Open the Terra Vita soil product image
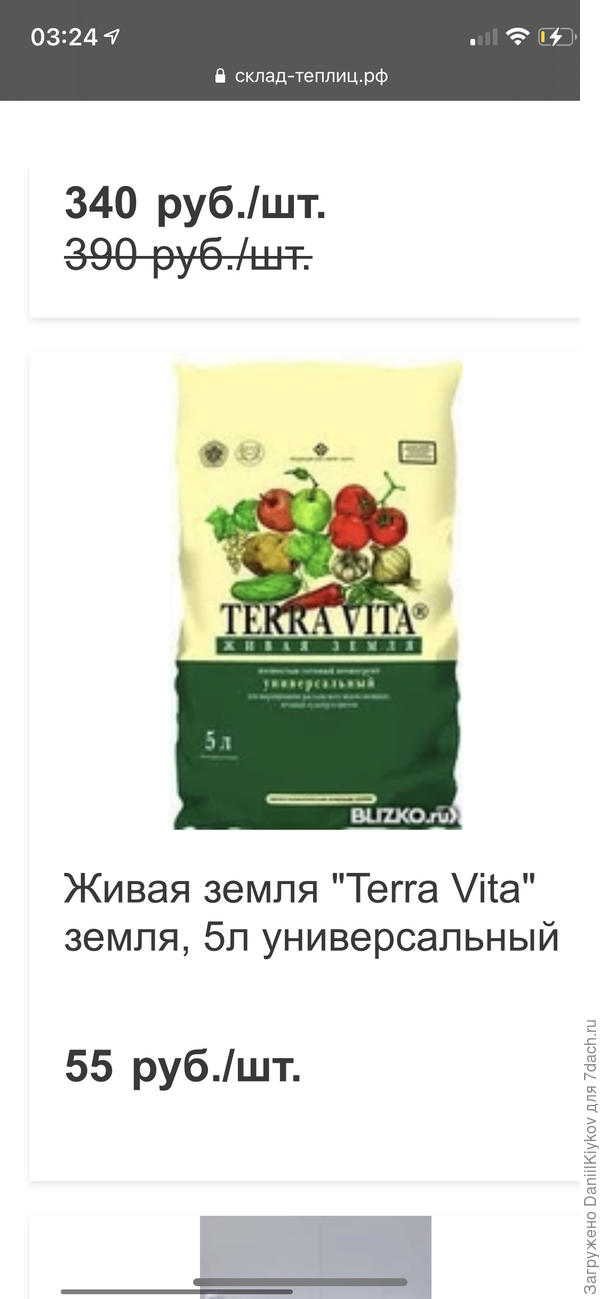 317,595
